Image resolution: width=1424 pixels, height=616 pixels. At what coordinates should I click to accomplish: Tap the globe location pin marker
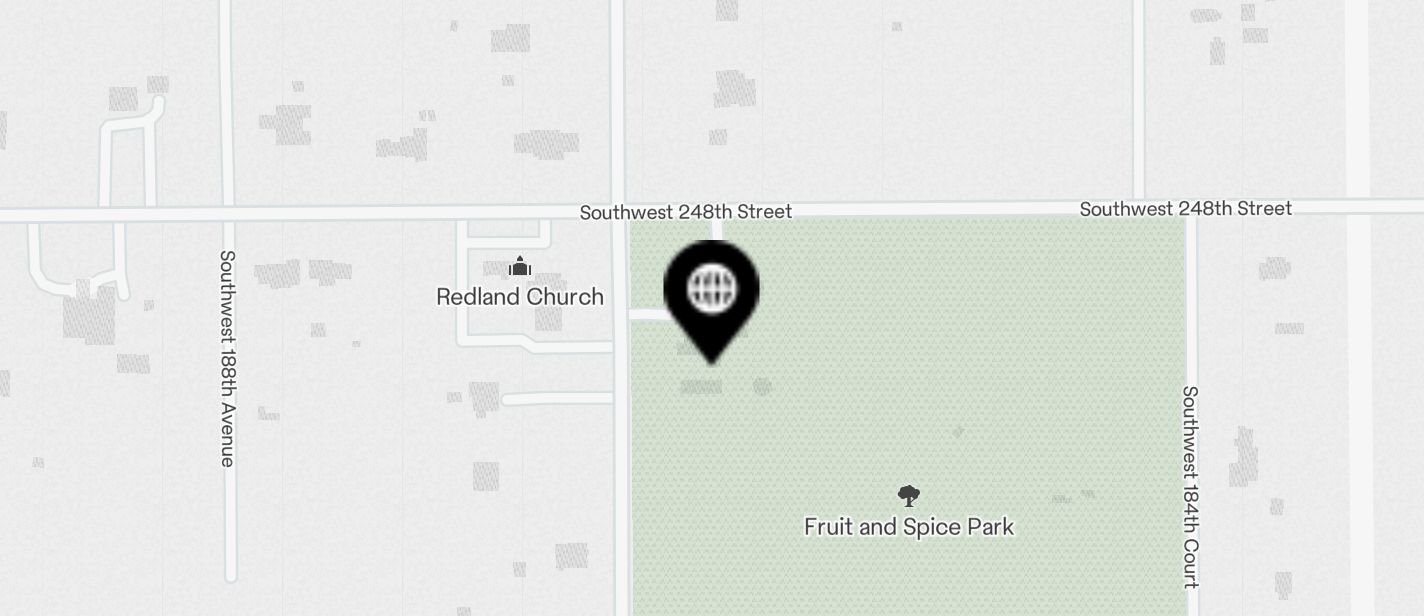tap(711, 292)
